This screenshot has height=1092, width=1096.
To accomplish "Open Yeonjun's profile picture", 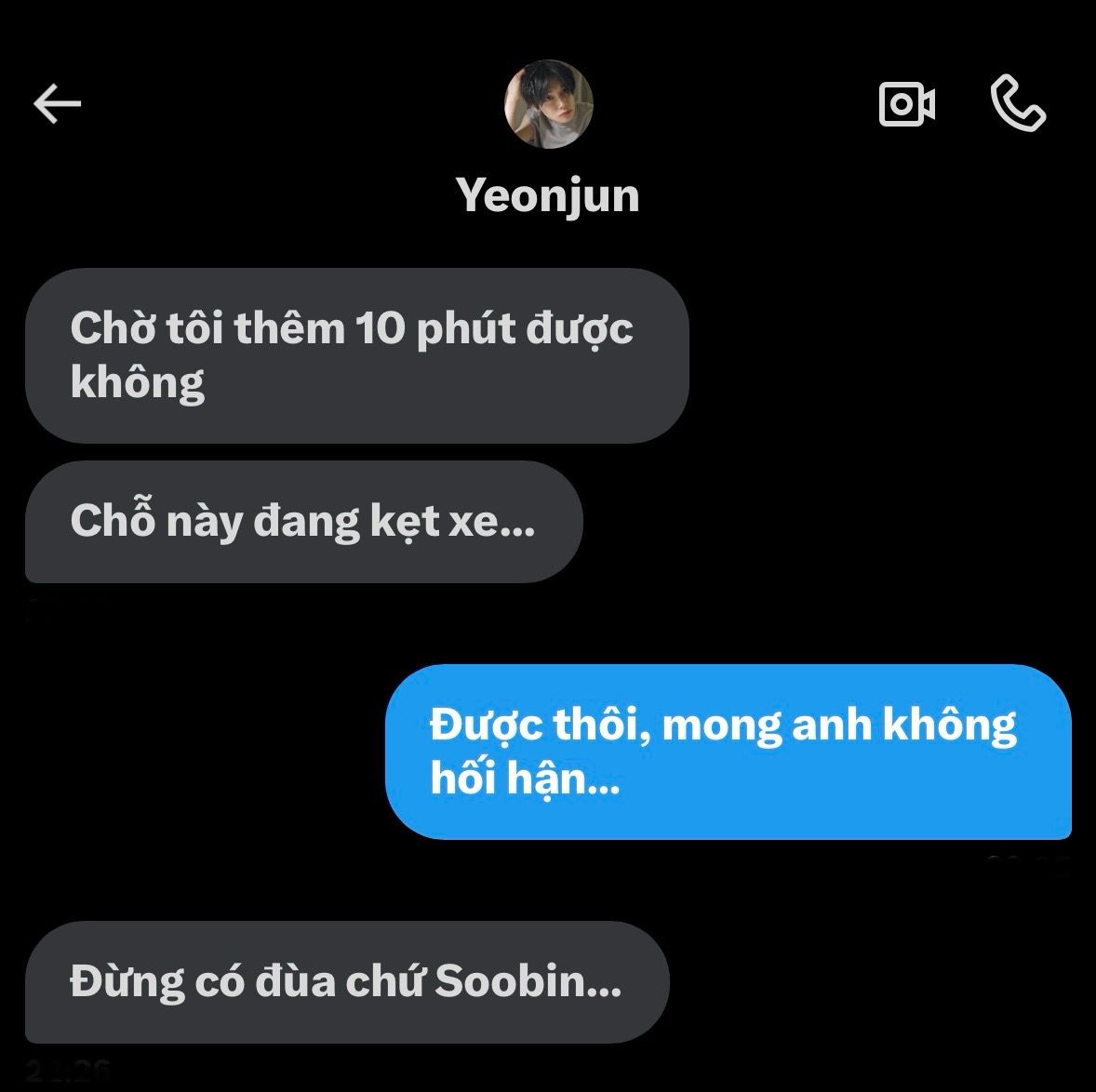I will click(548, 105).
